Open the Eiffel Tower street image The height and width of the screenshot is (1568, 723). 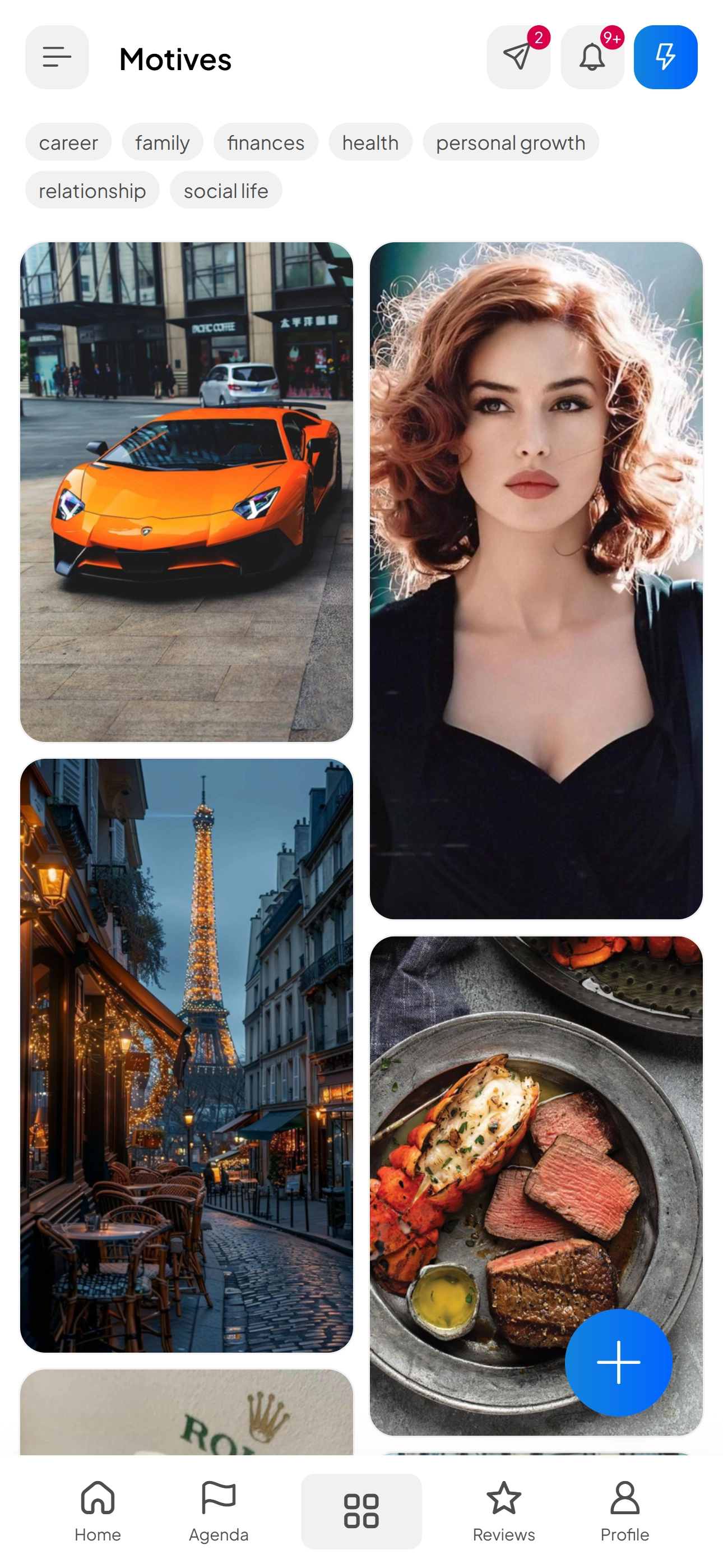(x=186, y=1055)
